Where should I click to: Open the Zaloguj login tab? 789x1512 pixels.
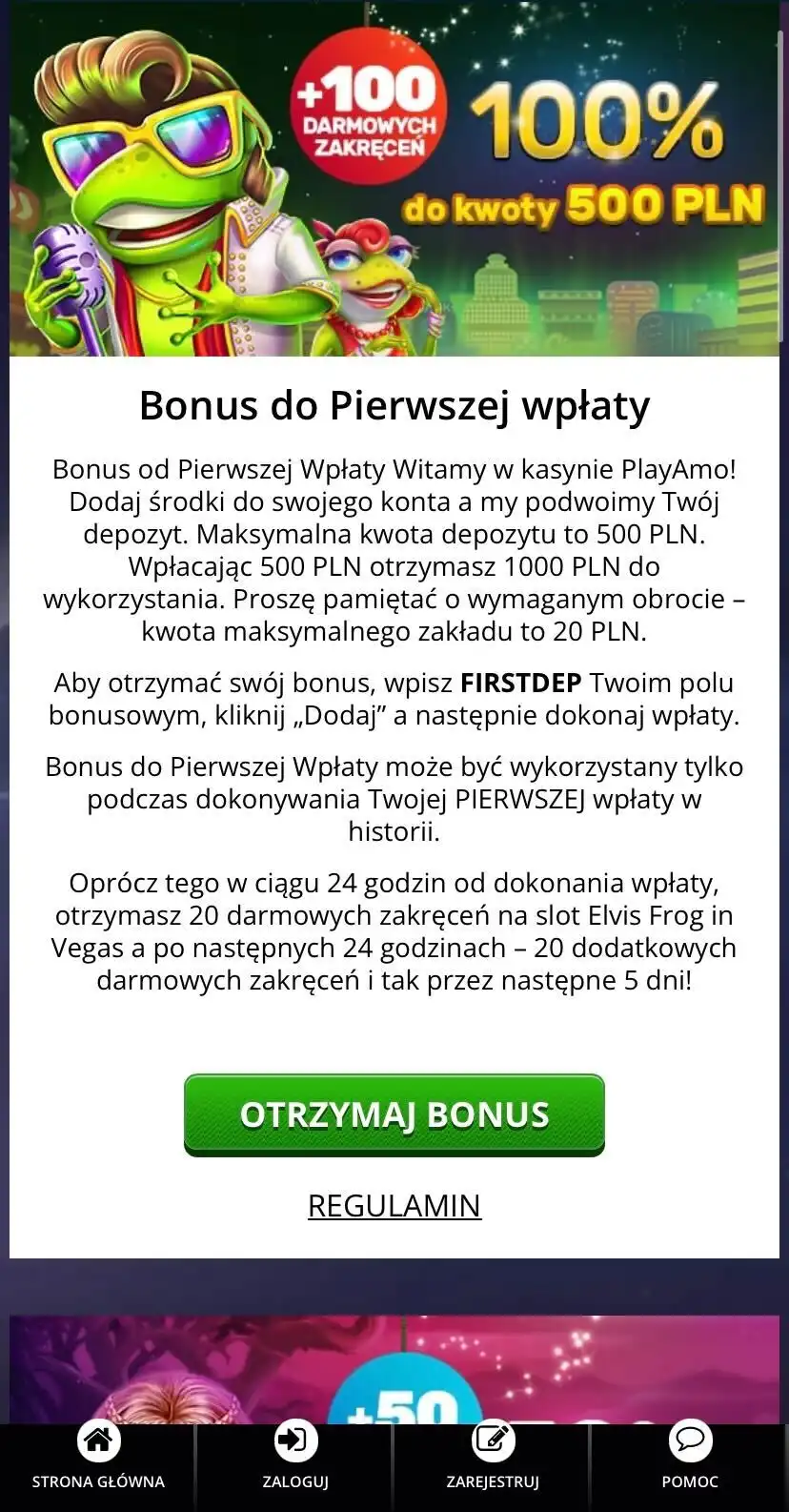(295, 1457)
